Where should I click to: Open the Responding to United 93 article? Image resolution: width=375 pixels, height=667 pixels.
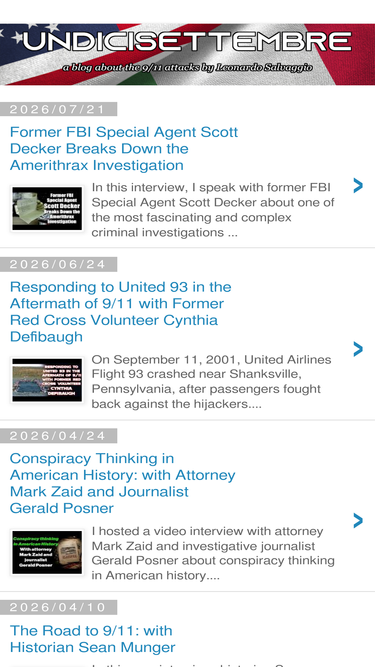click(x=120, y=311)
